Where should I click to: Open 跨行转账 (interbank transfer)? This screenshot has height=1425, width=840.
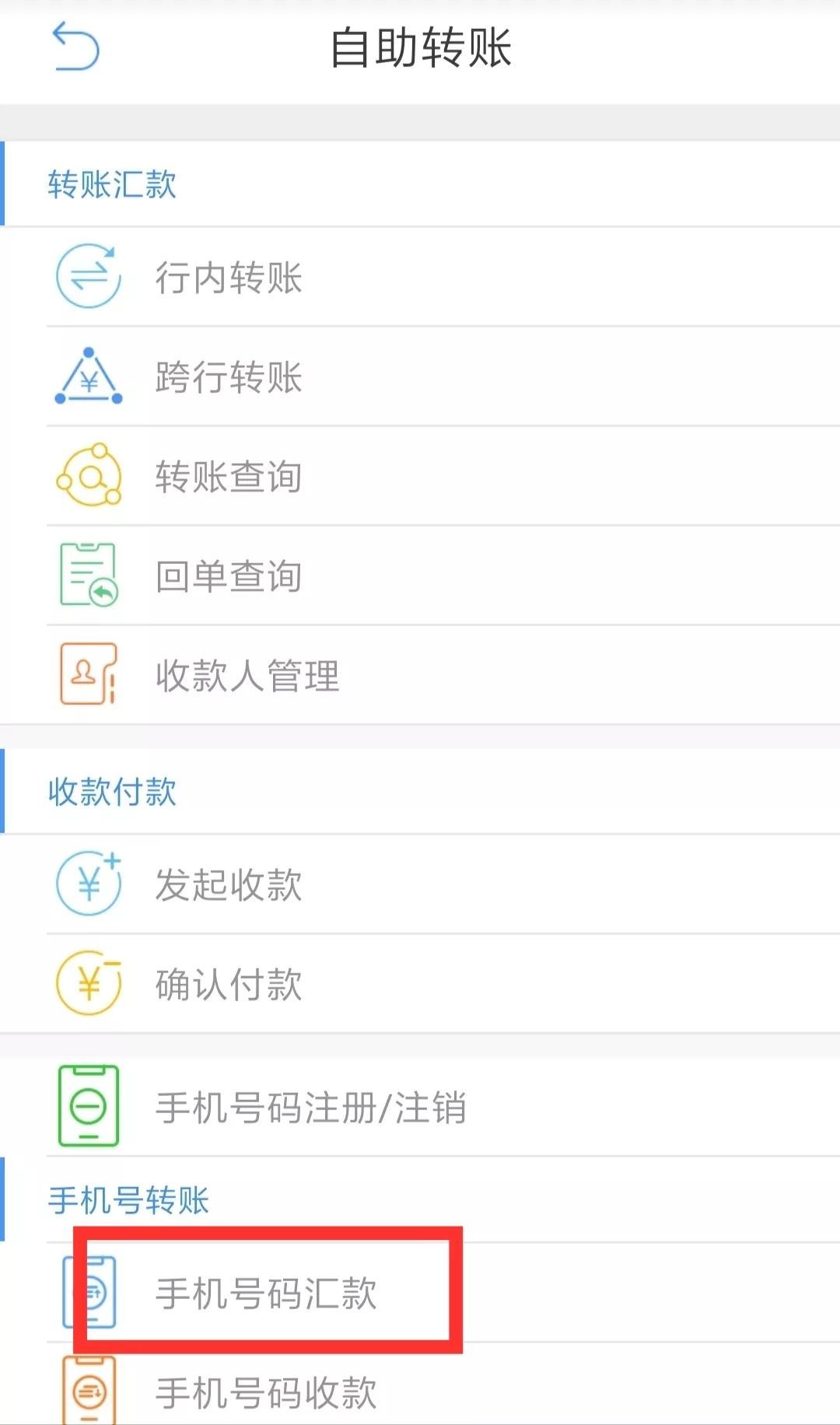pyautogui.click(x=229, y=377)
